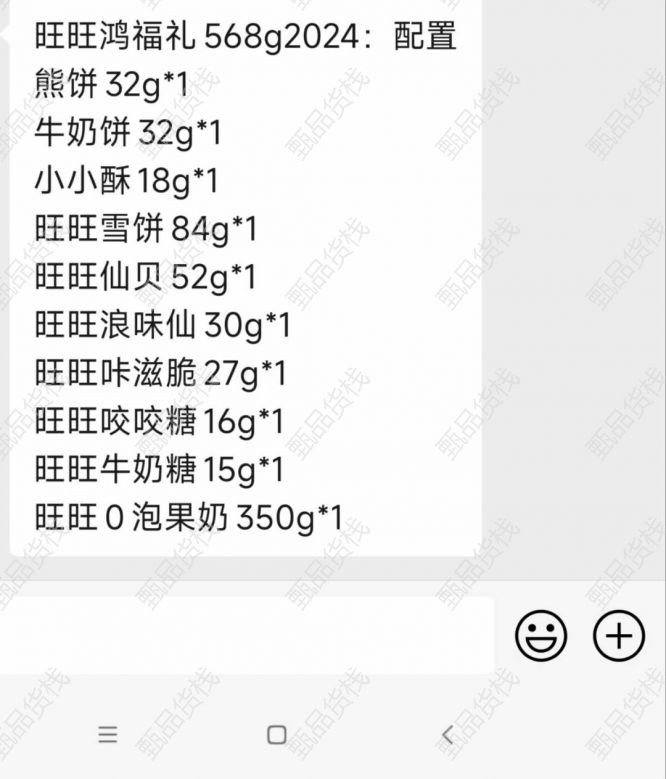
Task: Open the plus attachment menu
Action: coord(619,635)
